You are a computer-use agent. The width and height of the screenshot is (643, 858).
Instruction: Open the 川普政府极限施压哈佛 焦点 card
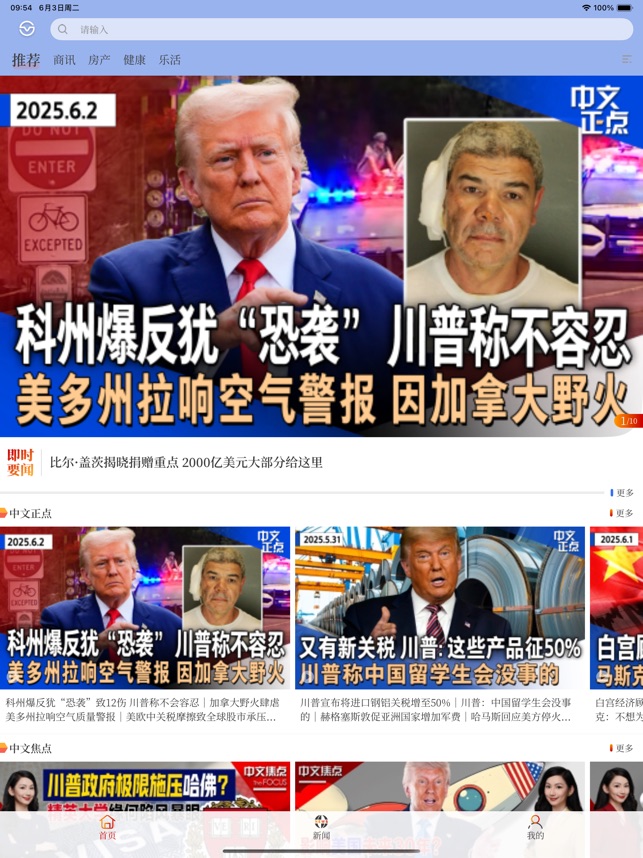pyautogui.click(x=145, y=790)
